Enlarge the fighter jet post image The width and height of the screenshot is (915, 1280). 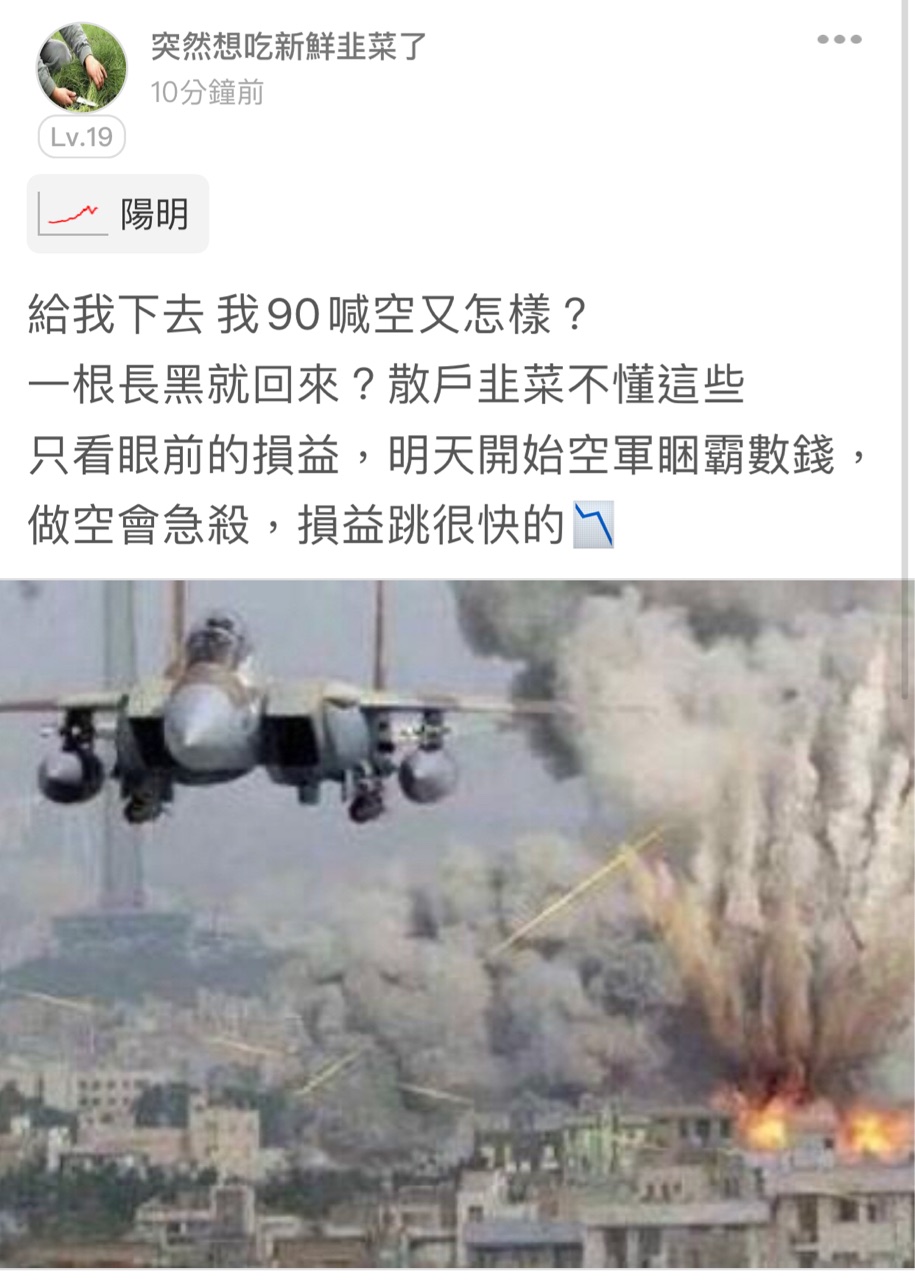(457, 925)
